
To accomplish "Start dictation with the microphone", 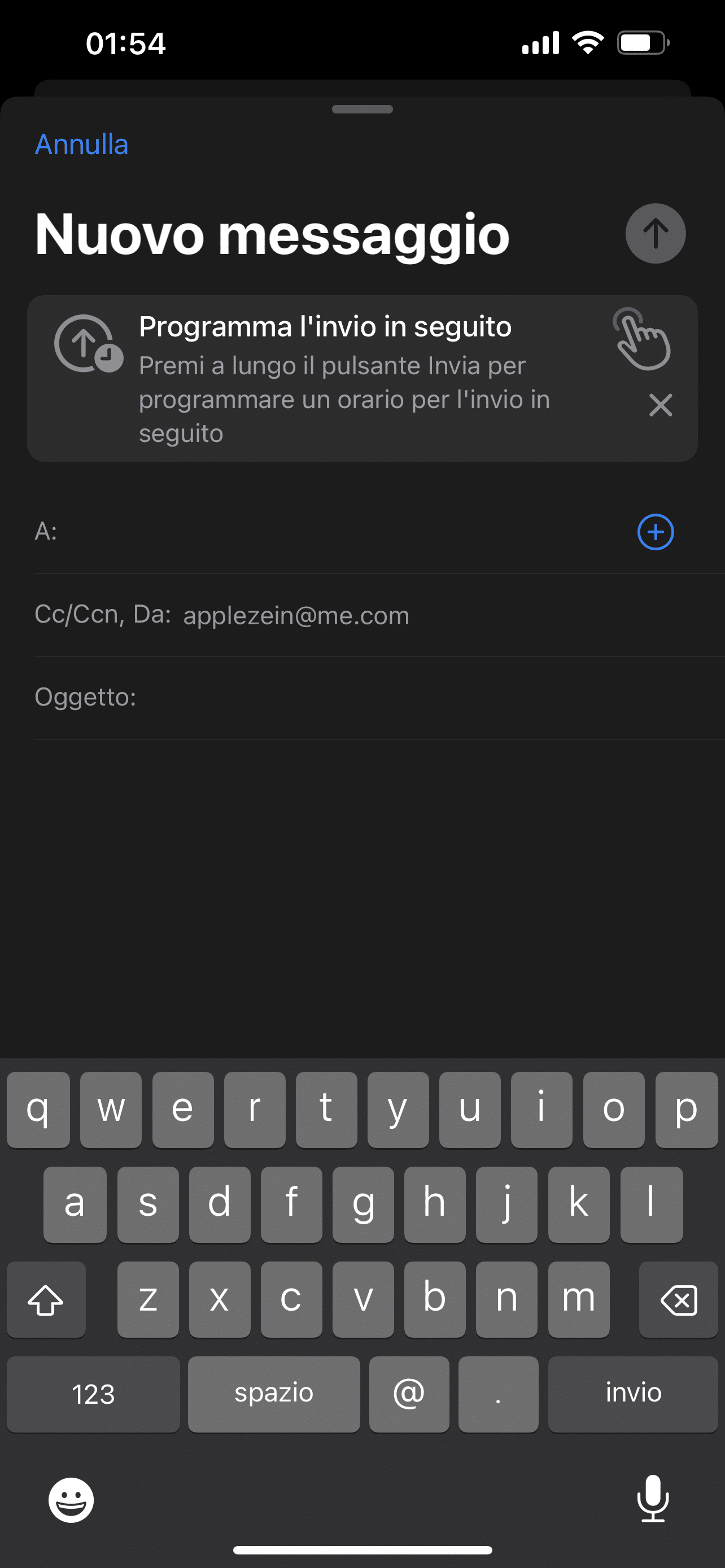I will (x=653, y=1499).
